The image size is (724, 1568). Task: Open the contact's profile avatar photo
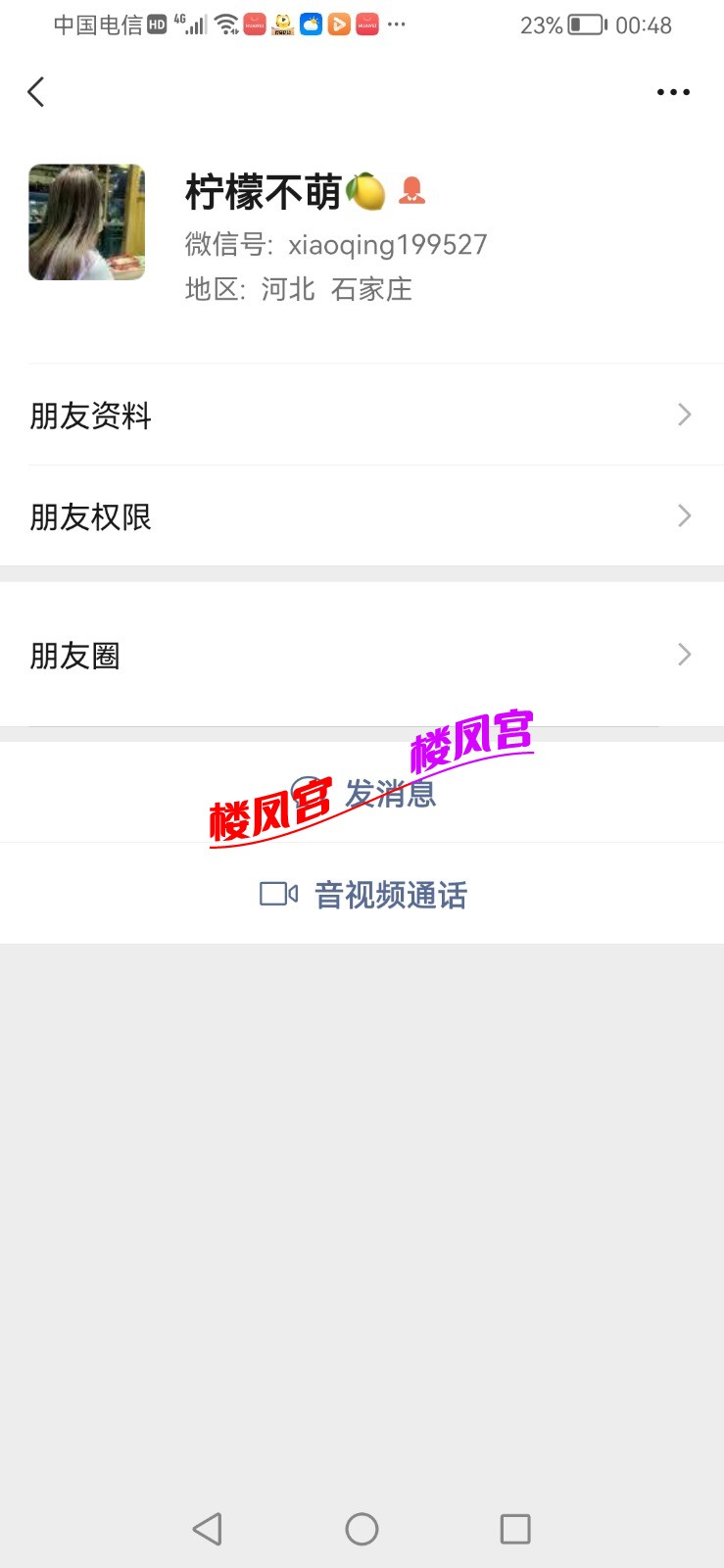click(x=86, y=221)
